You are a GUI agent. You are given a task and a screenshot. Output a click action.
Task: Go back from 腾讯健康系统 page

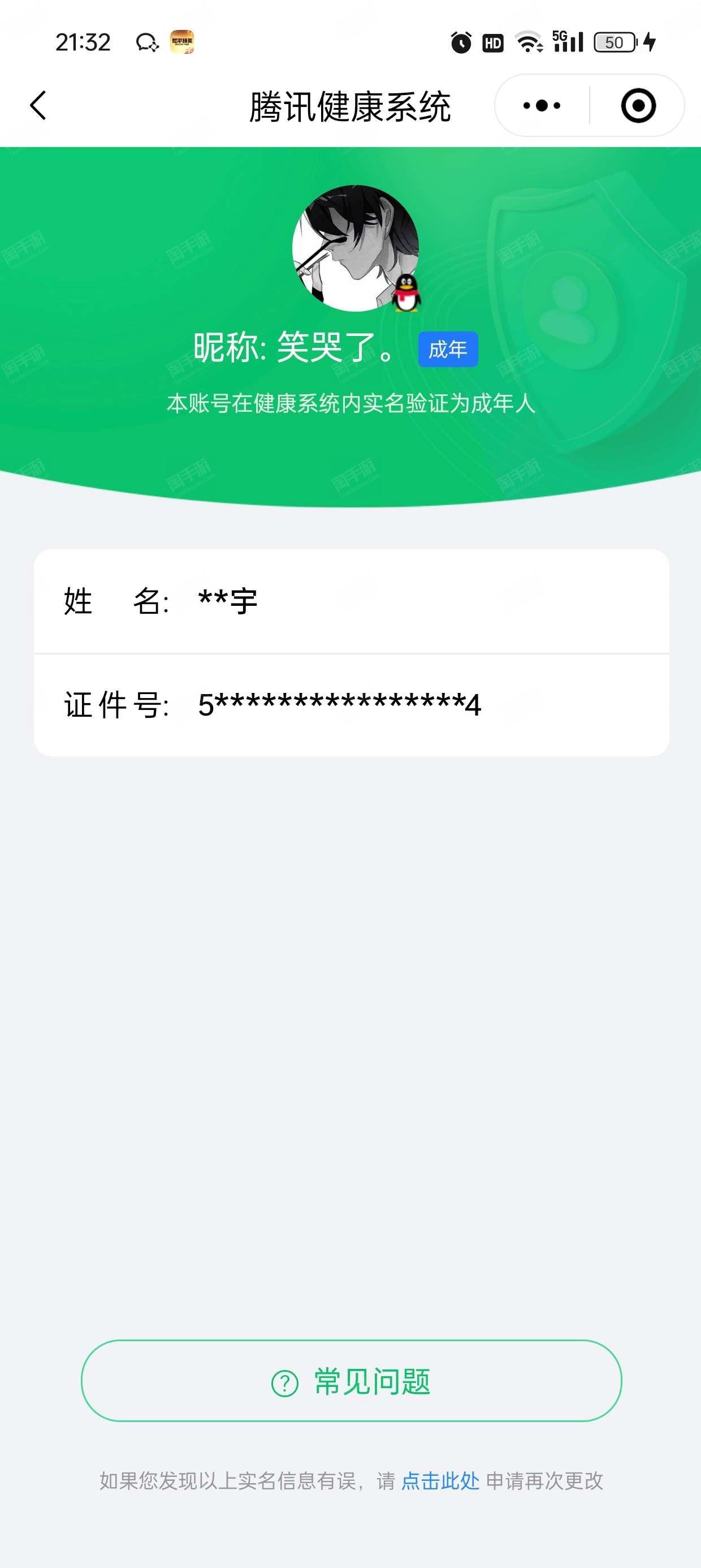(38, 105)
